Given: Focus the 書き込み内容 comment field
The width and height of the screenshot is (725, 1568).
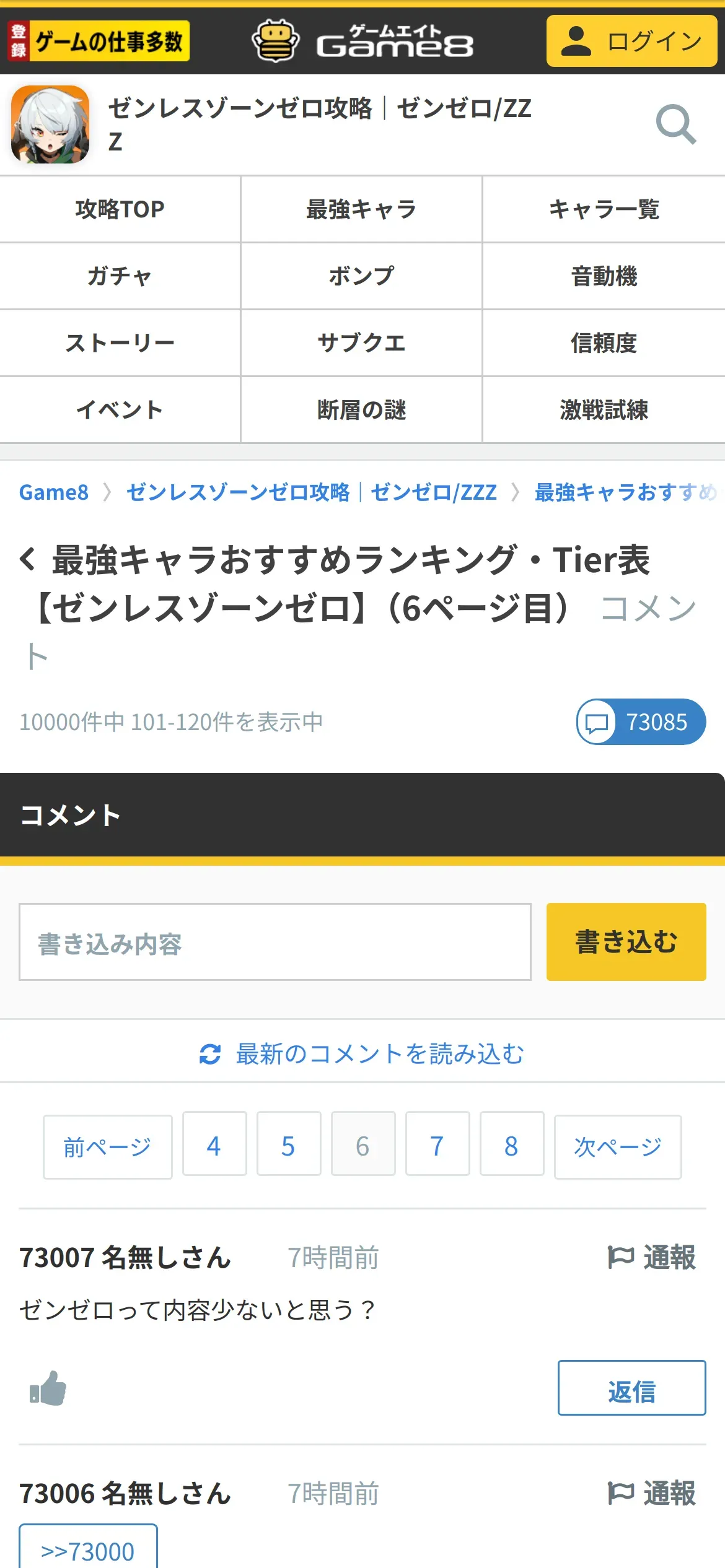Looking at the screenshot, I should (x=275, y=942).
